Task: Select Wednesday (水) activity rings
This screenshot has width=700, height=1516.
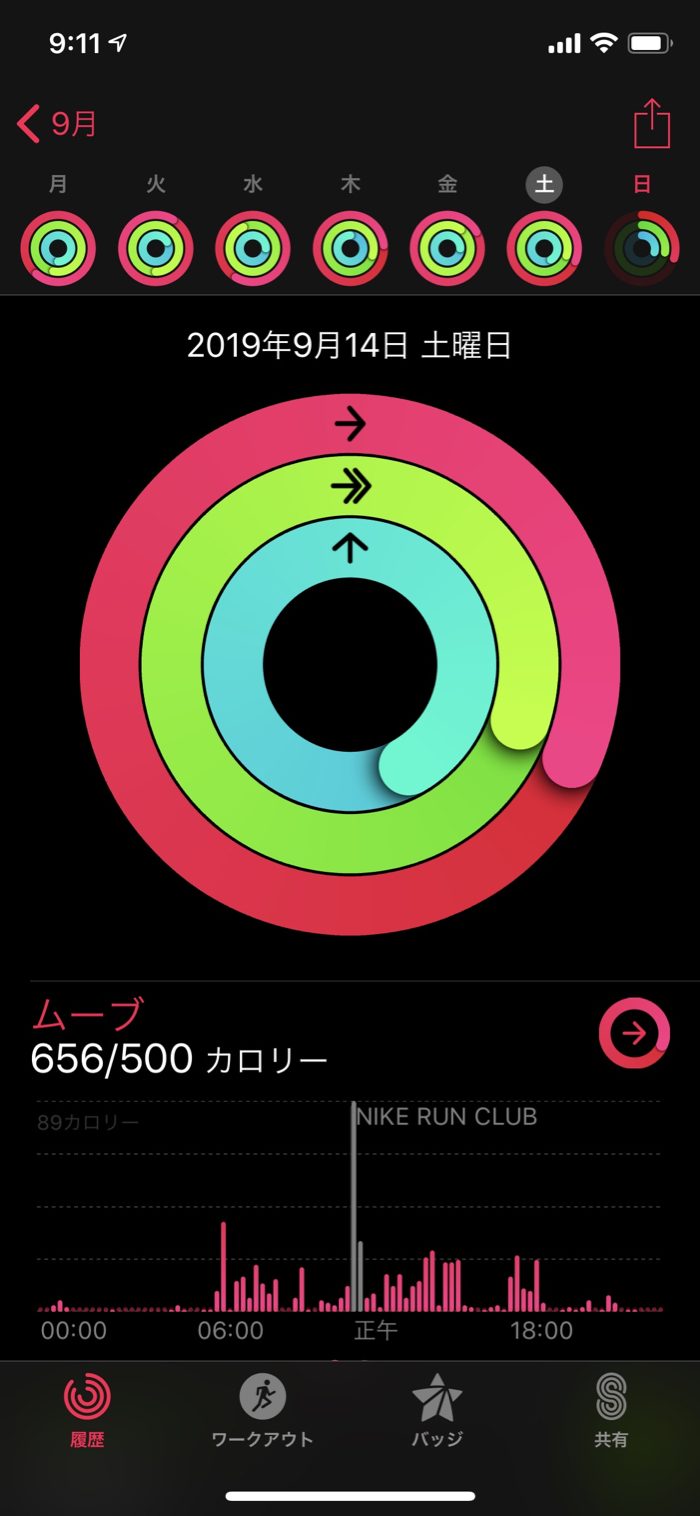Action: click(x=253, y=249)
